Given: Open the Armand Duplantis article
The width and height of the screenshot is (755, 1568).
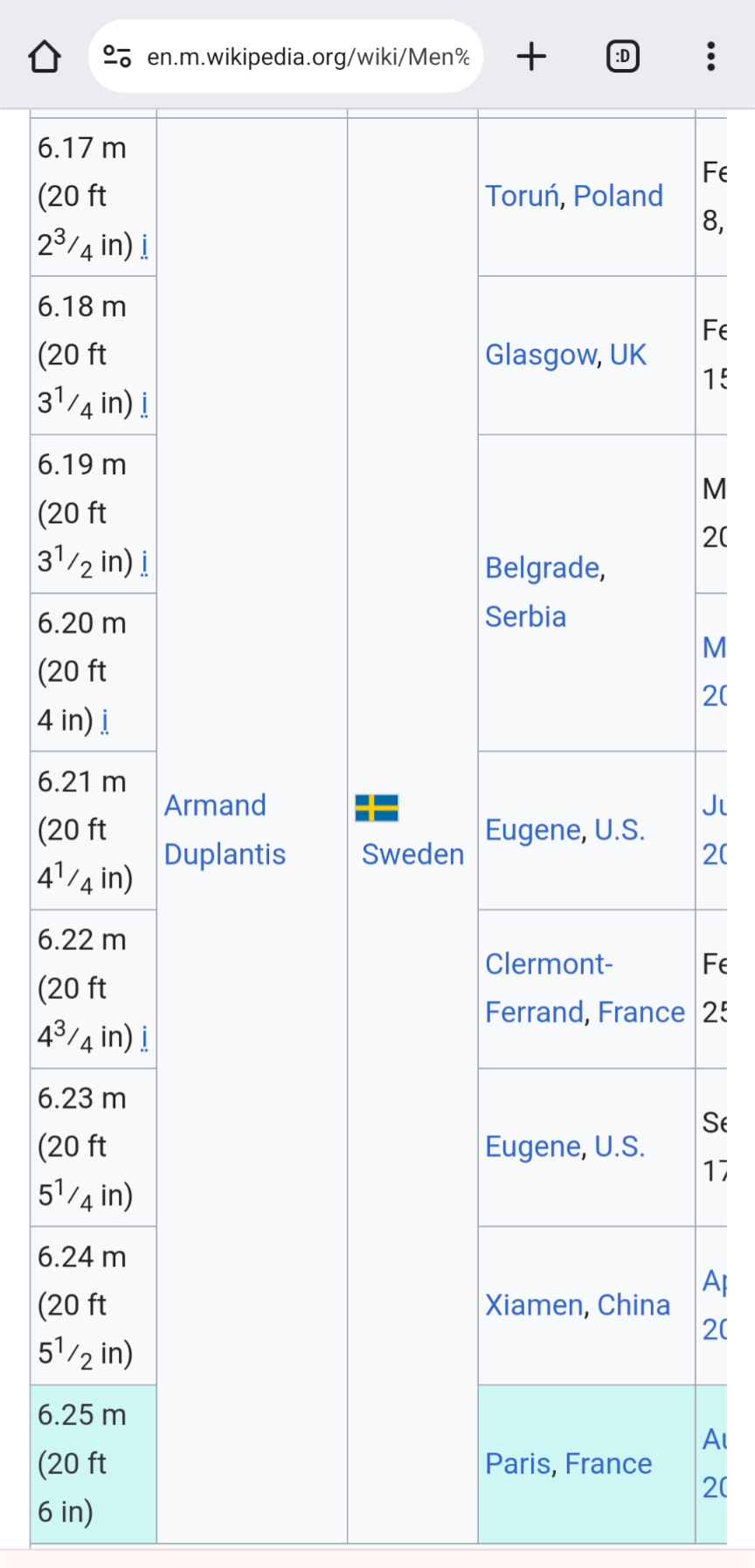Looking at the screenshot, I should click(225, 829).
